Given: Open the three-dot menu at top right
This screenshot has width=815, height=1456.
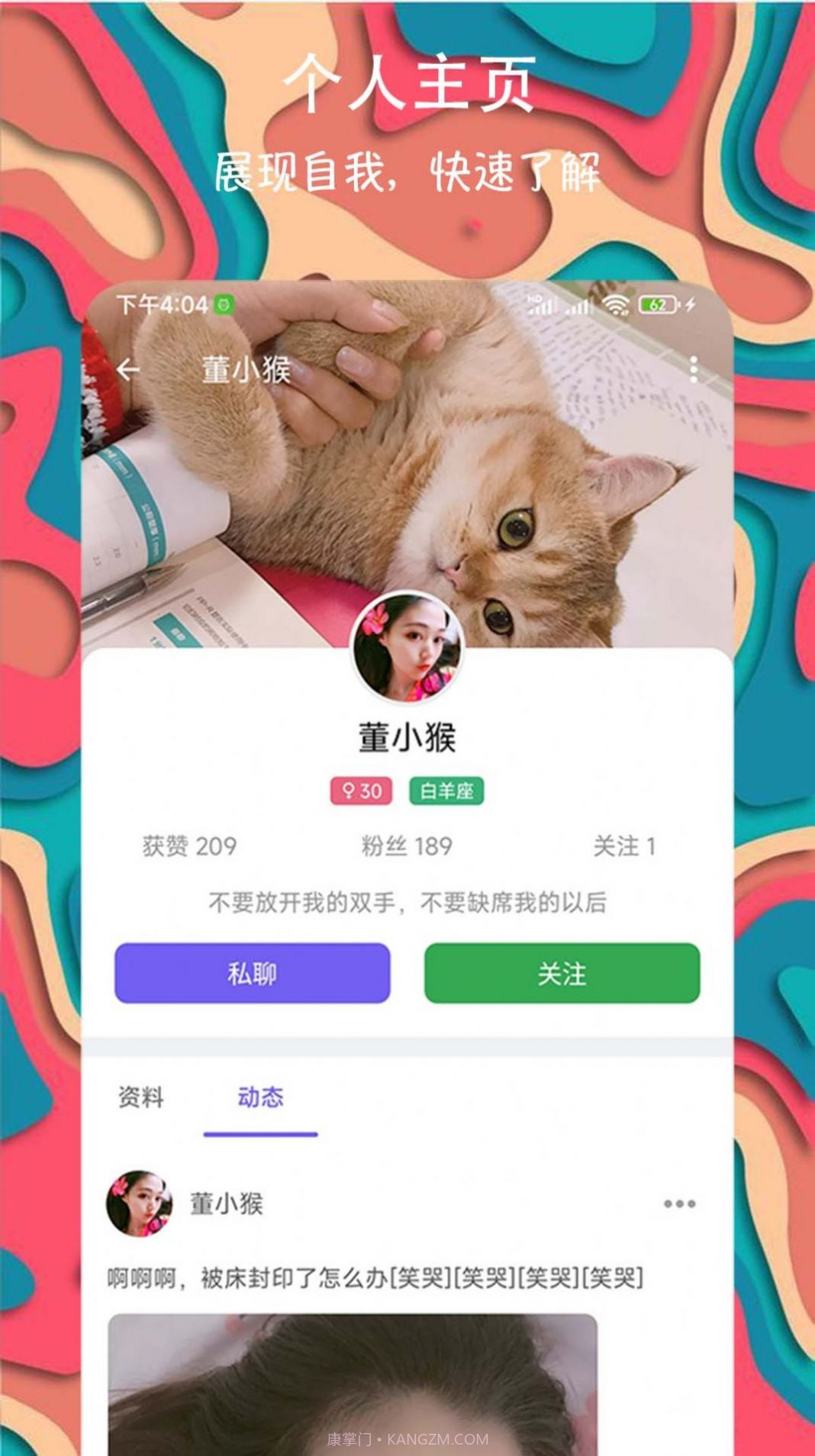Looking at the screenshot, I should click(x=693, y=369).
